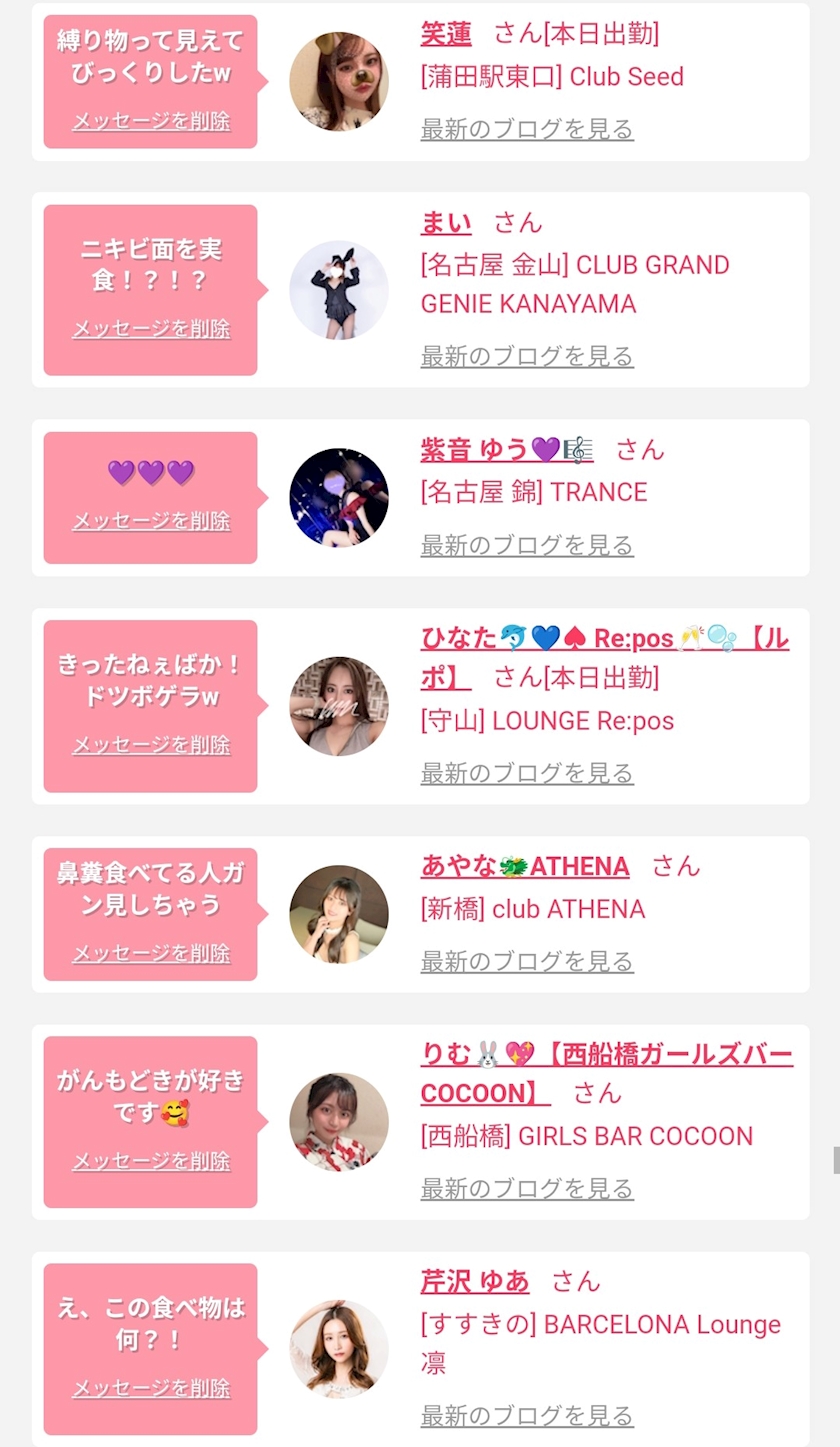The height and width of the screenshot is (1447, 840).
Task: View latest blog of 芹沢 ゆあ
Action: point(527,1416)
